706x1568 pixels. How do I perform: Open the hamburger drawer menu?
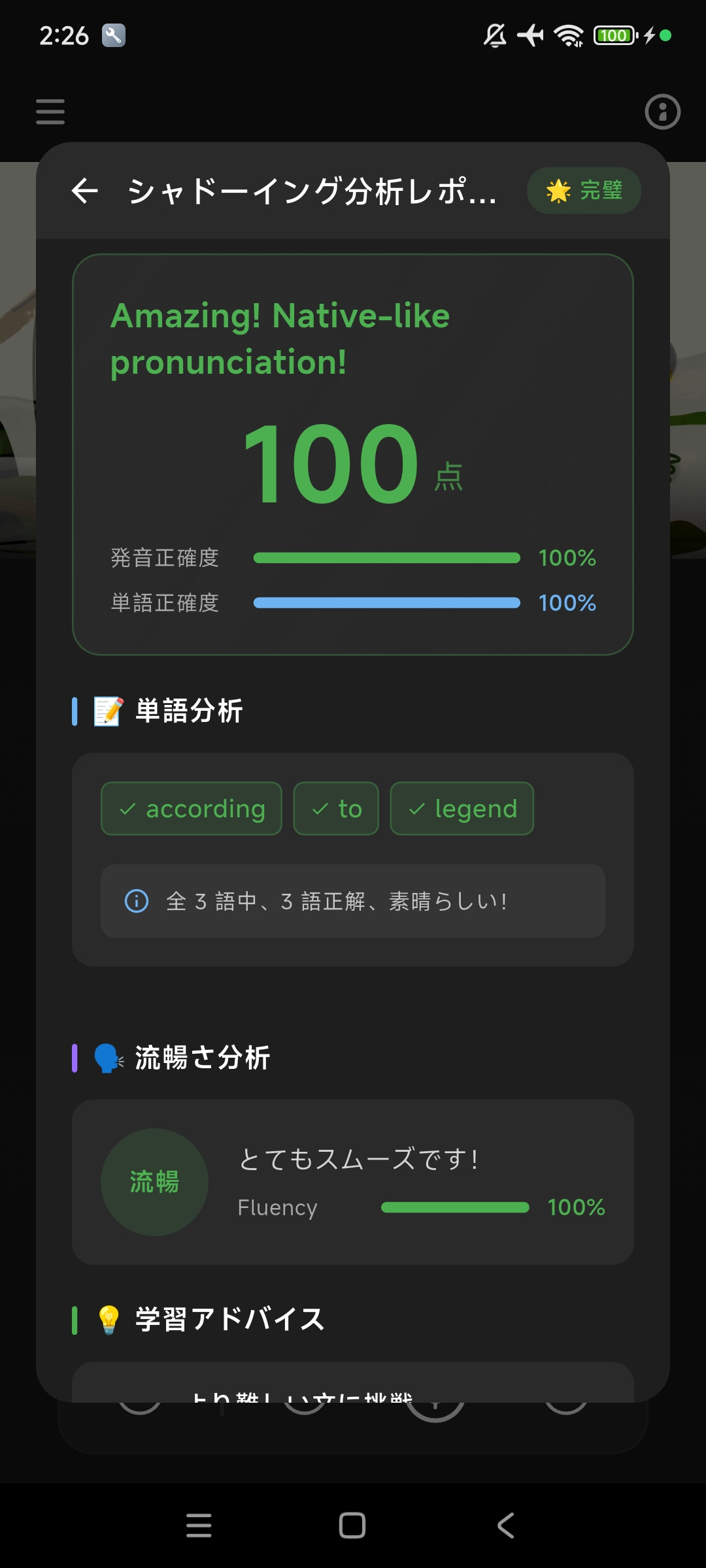pos(50,112)
